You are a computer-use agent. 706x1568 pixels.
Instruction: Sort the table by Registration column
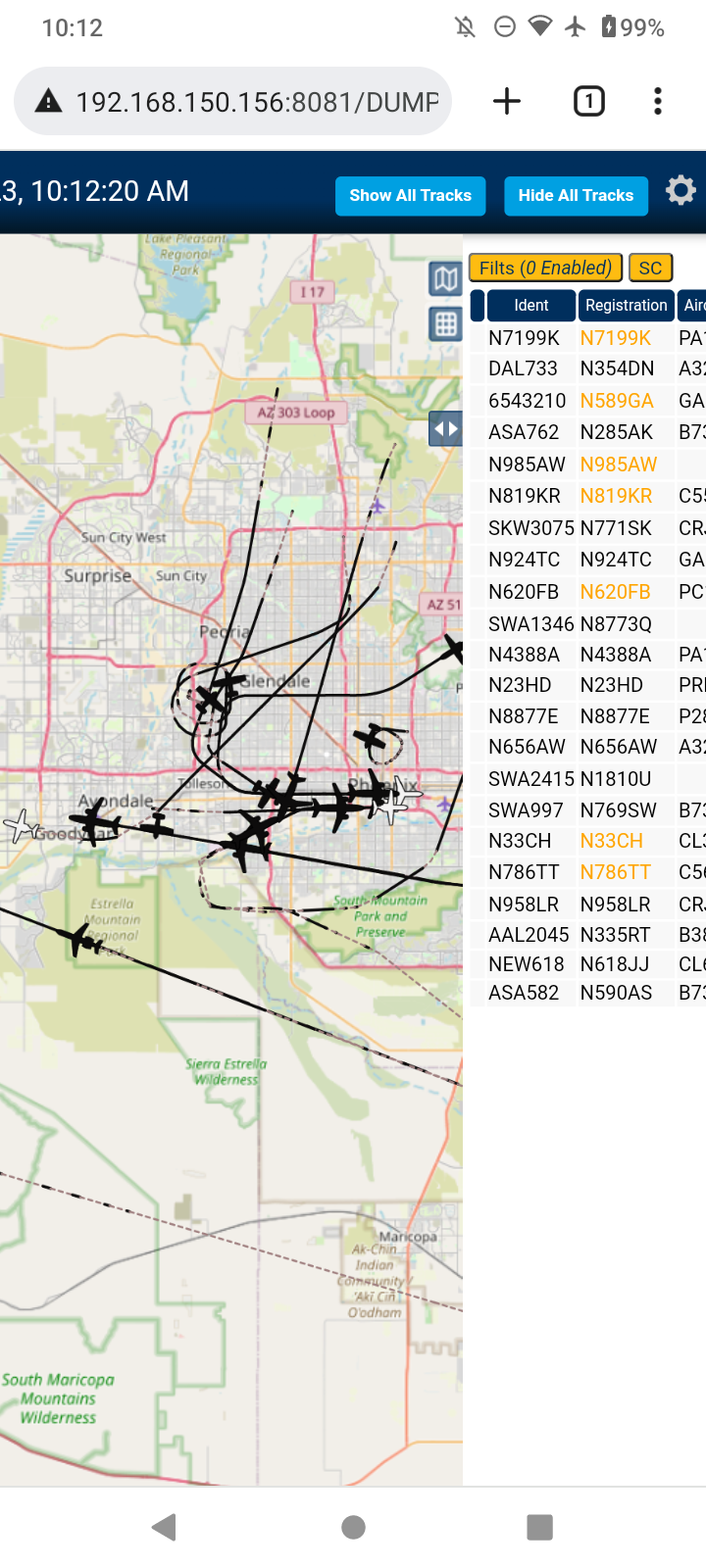626,306
